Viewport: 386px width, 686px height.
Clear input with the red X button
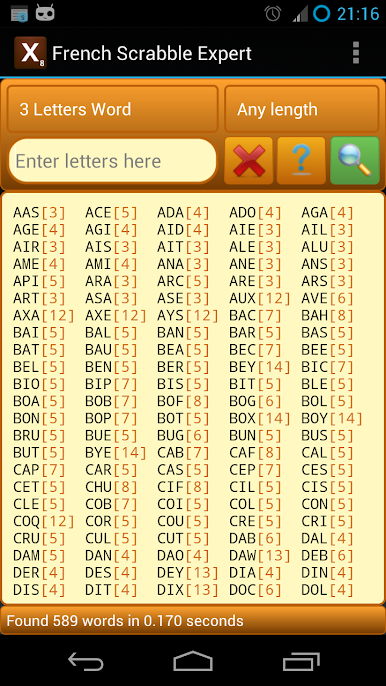coord(249,161)
